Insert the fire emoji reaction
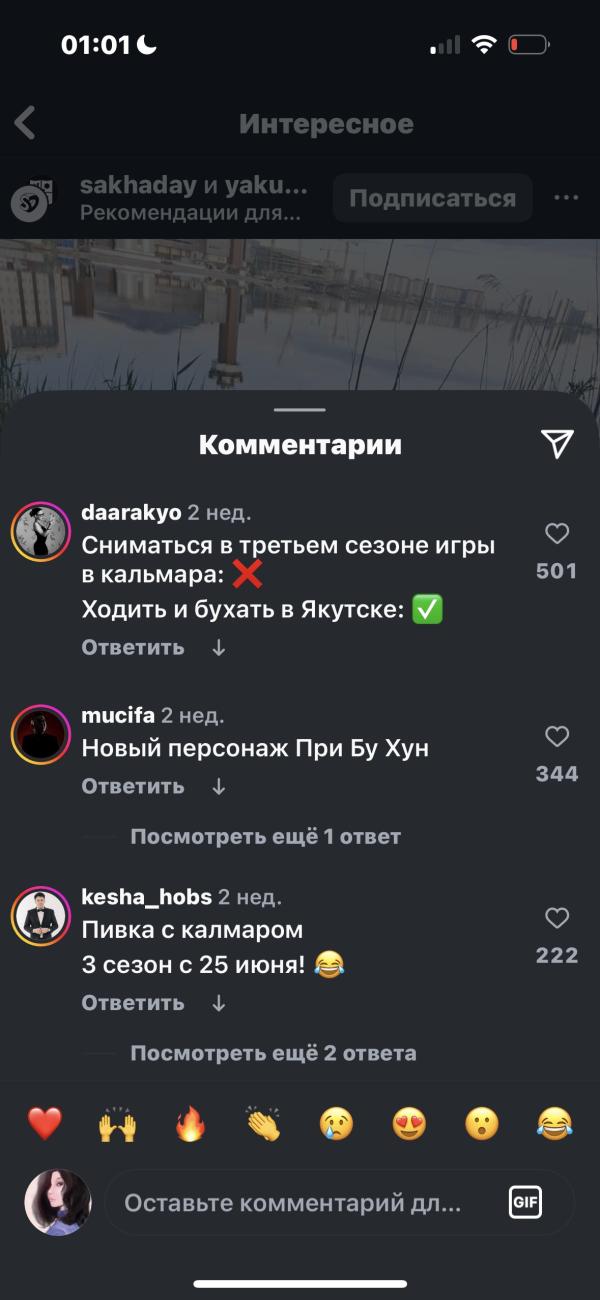600x1300 pixels. tap(190, 1124)
